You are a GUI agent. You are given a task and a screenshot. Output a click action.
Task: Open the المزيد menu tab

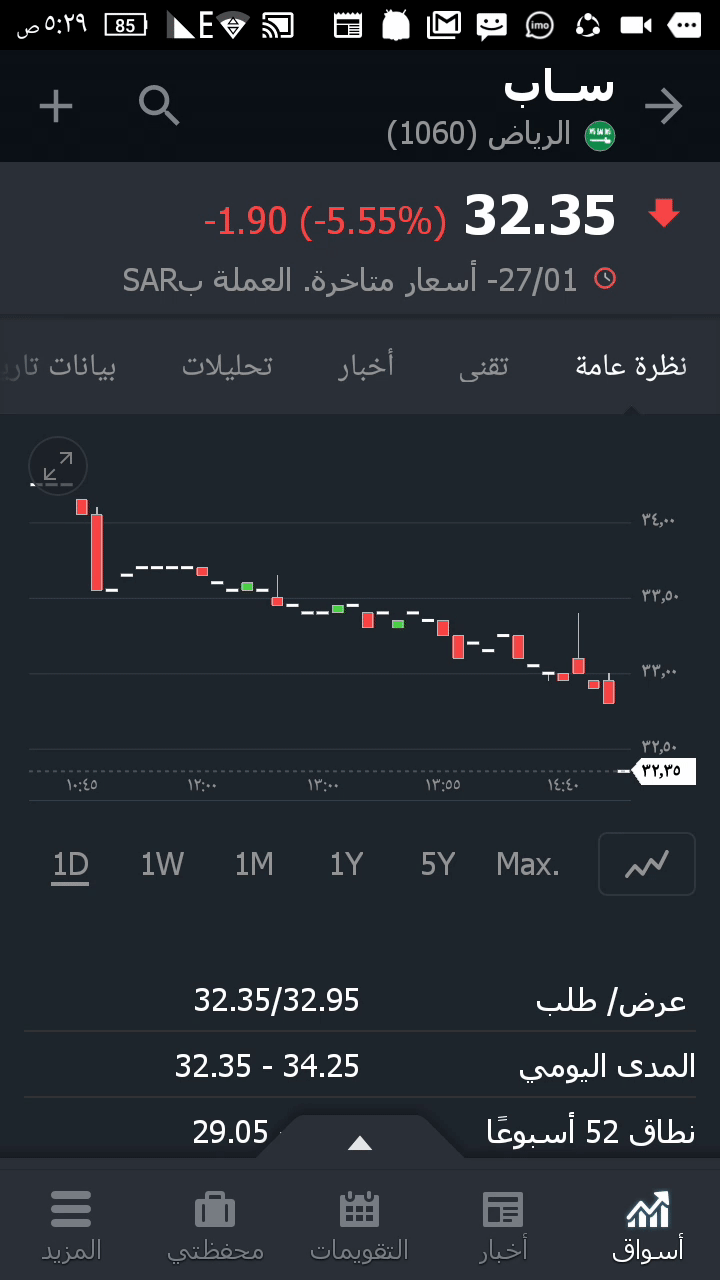pyautogui.click(x=71, y=1224)
